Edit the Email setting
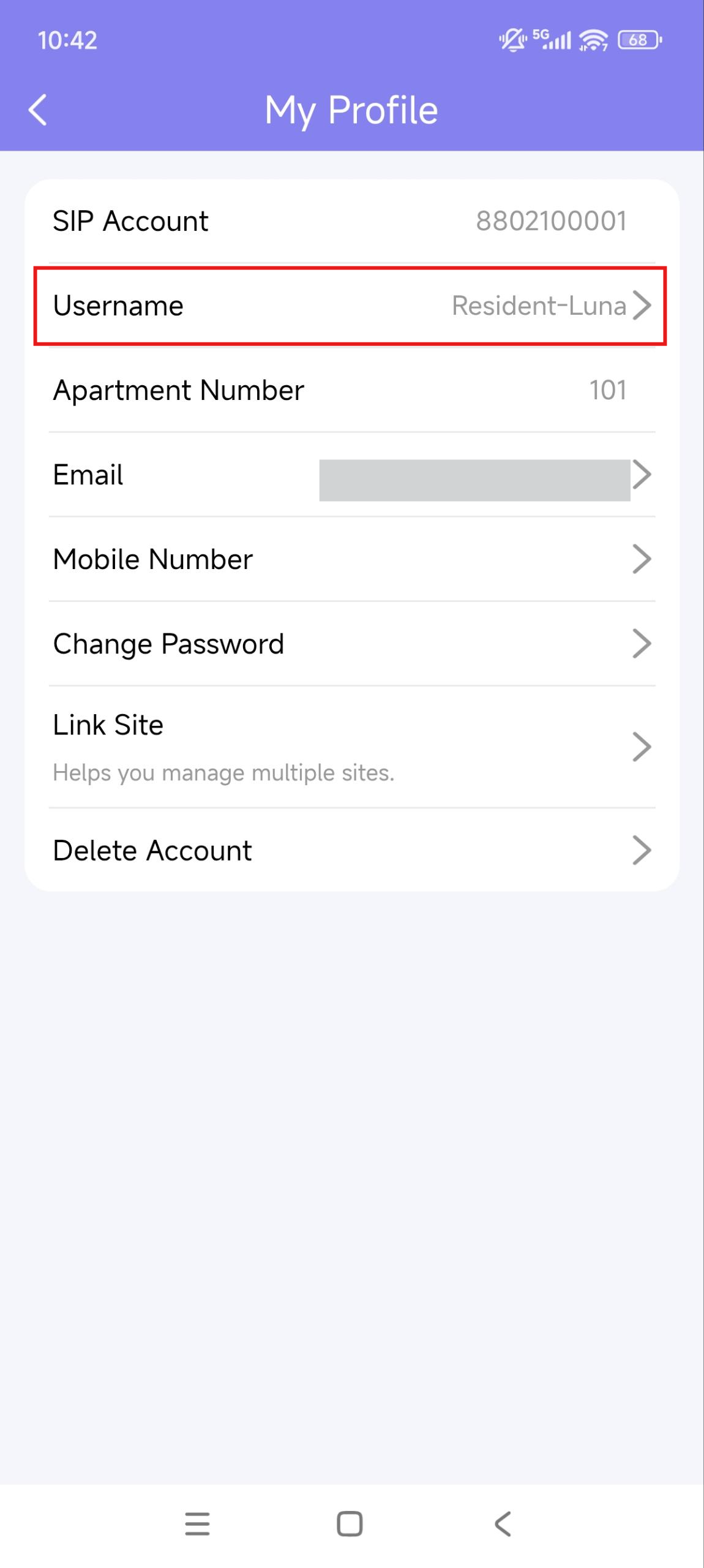704x1568 pixels. [x=352, y=475]
